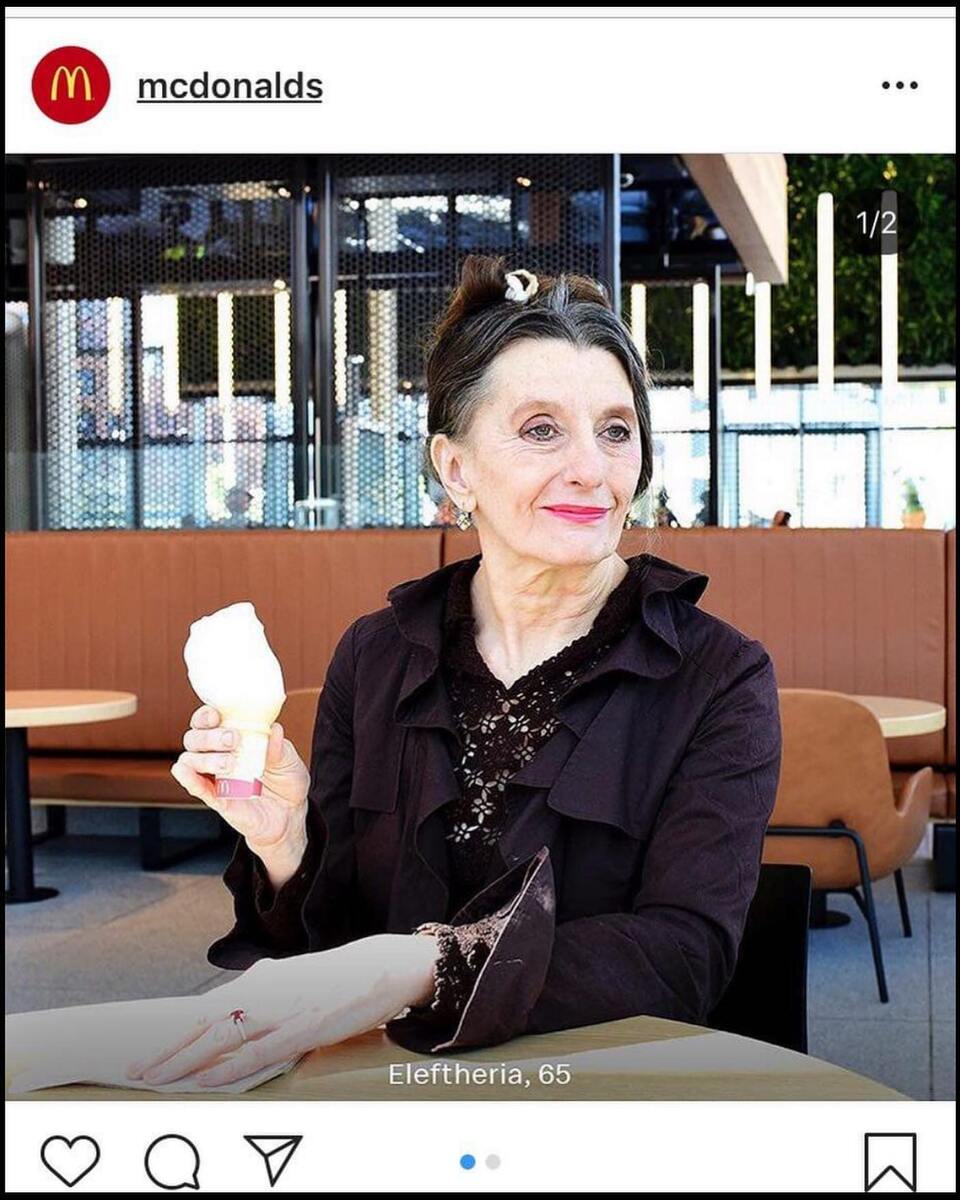
Task: Open the post's three-dot options menu
Action: pos(899,85)
